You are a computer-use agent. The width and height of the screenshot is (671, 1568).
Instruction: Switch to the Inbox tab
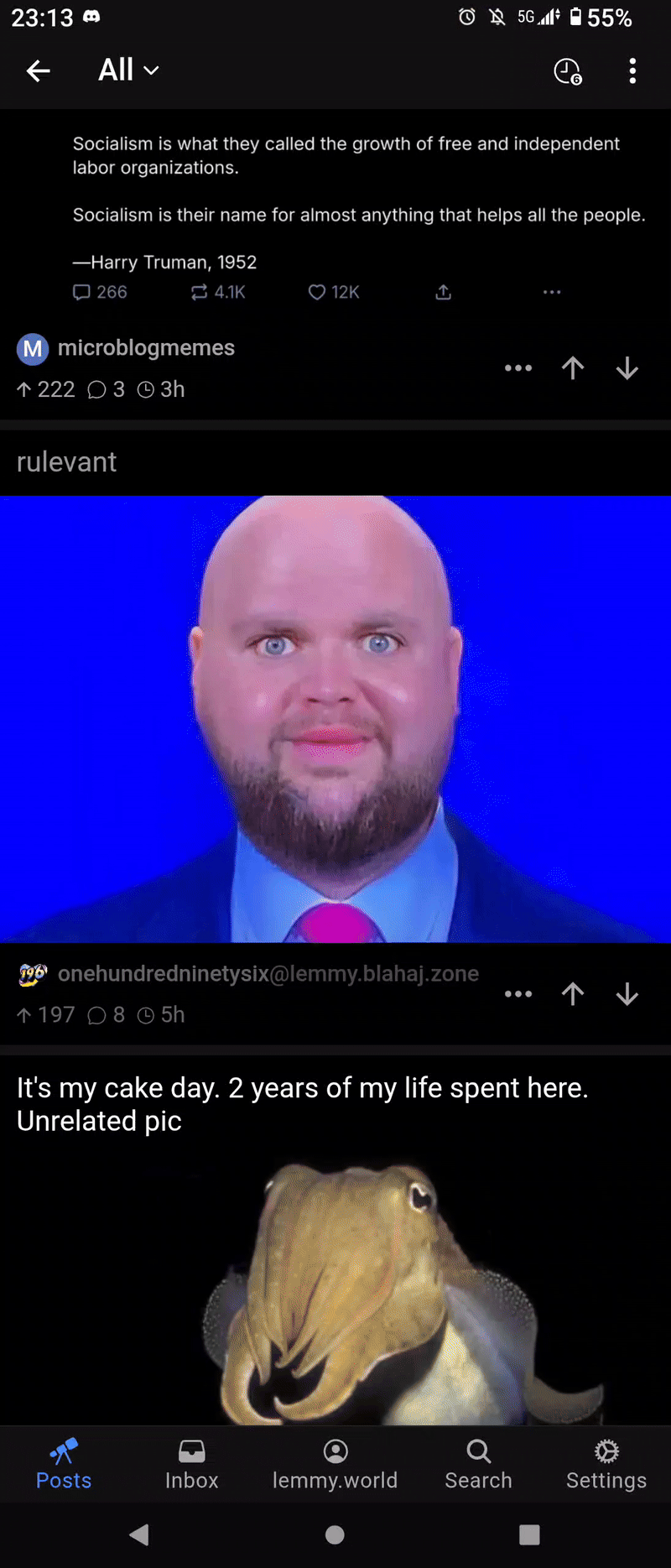[191, 1465]
